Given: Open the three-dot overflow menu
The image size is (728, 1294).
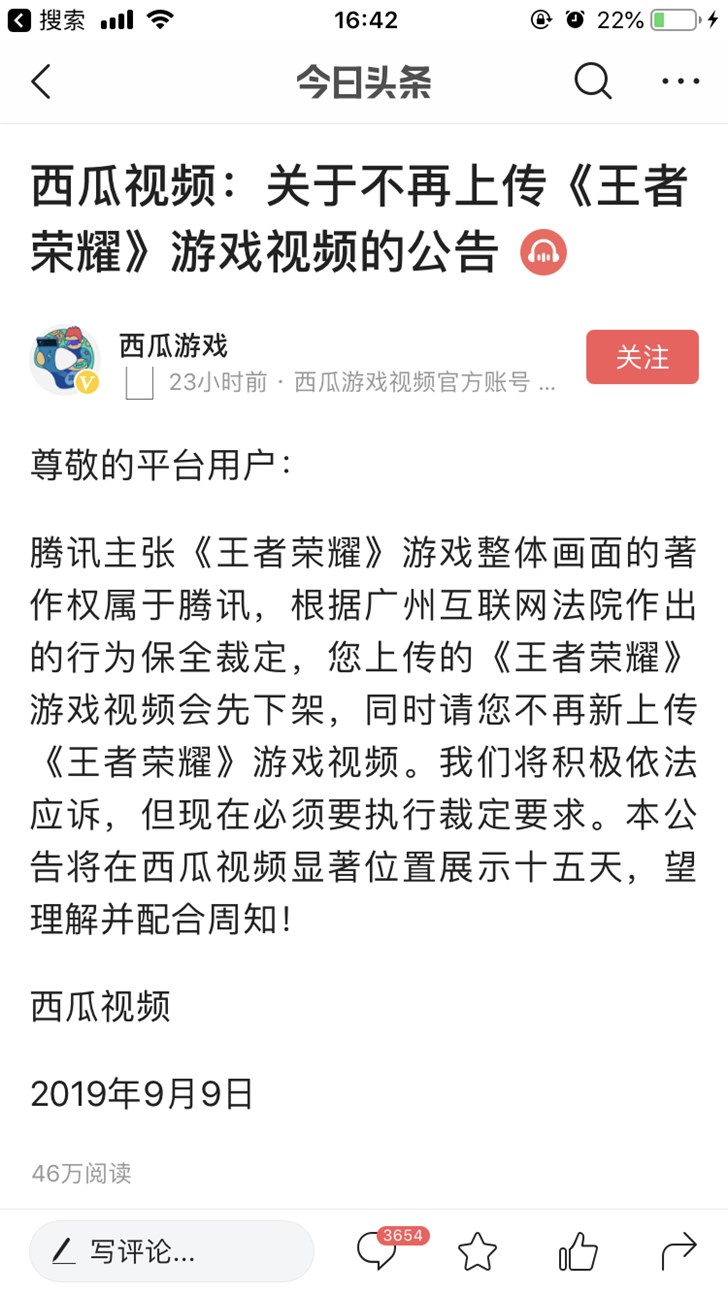Looking at the screenshot, I should (681, 82).
